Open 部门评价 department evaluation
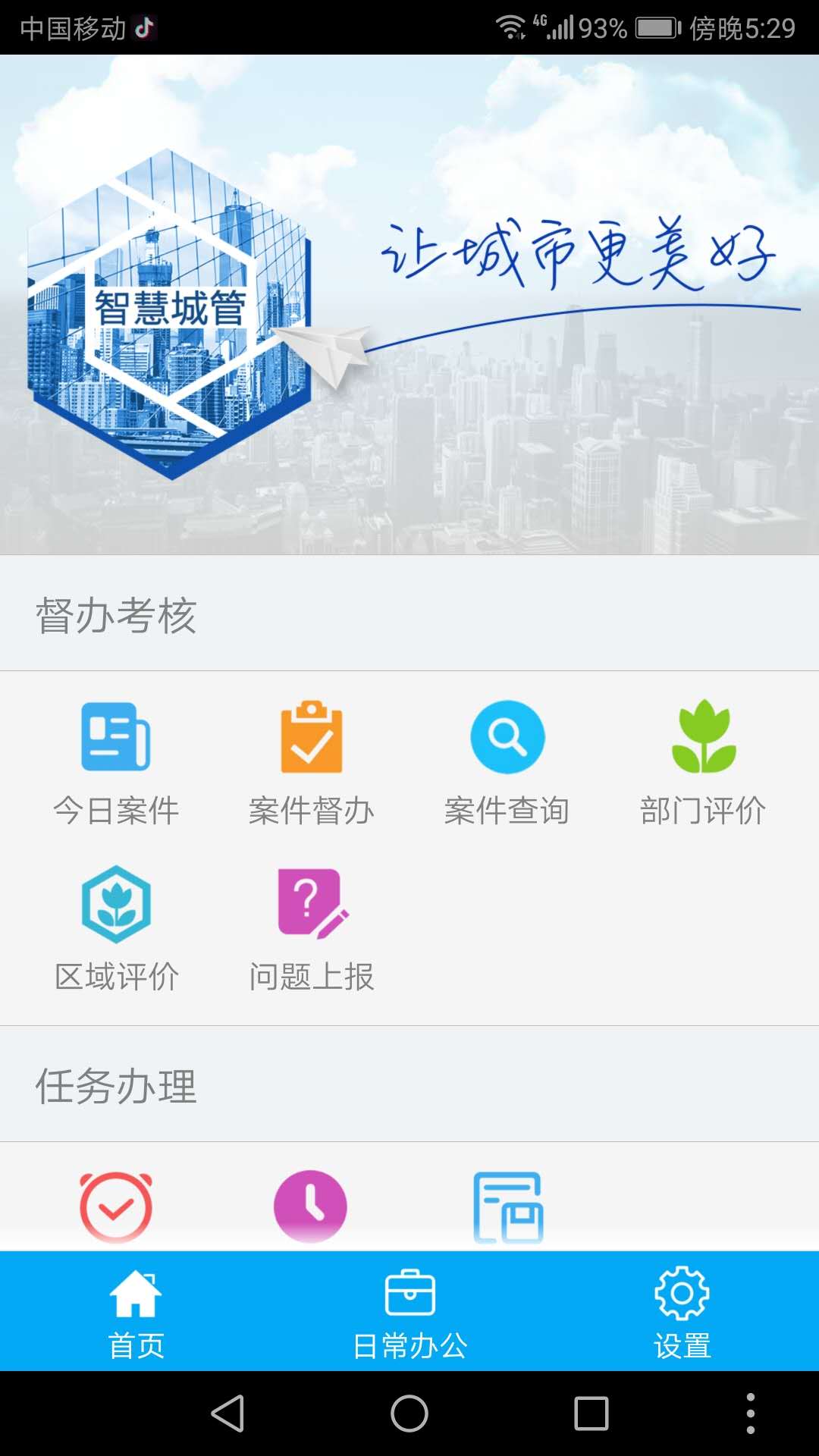 pos(703,762)
